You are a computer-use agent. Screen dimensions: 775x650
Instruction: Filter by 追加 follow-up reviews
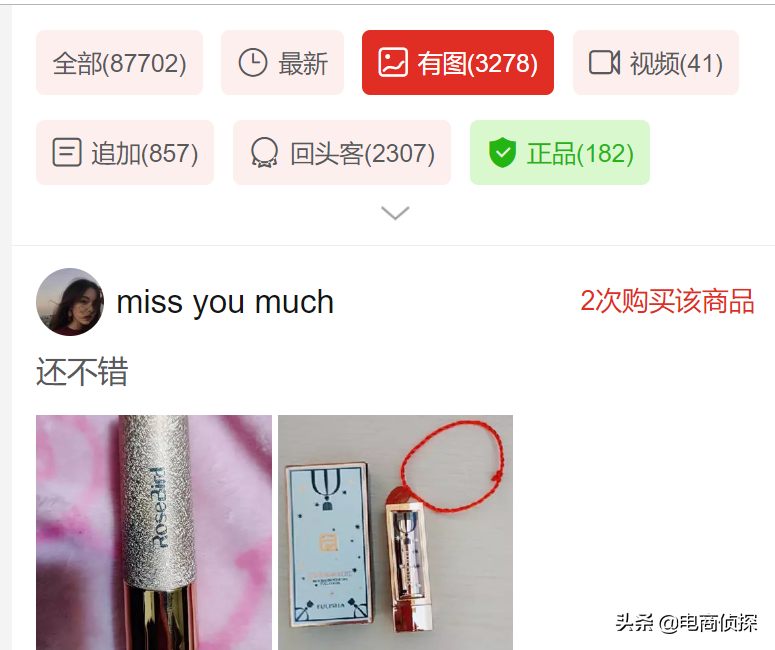coord(125,153)
